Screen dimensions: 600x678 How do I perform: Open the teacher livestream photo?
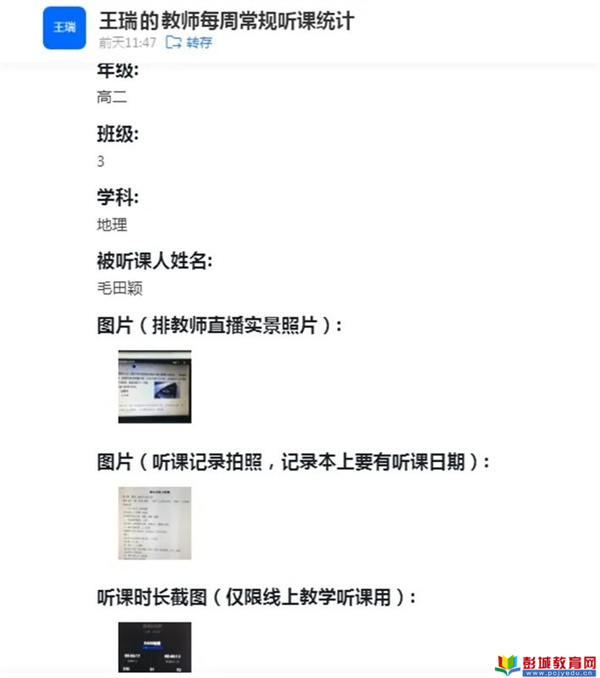[154, 386]
